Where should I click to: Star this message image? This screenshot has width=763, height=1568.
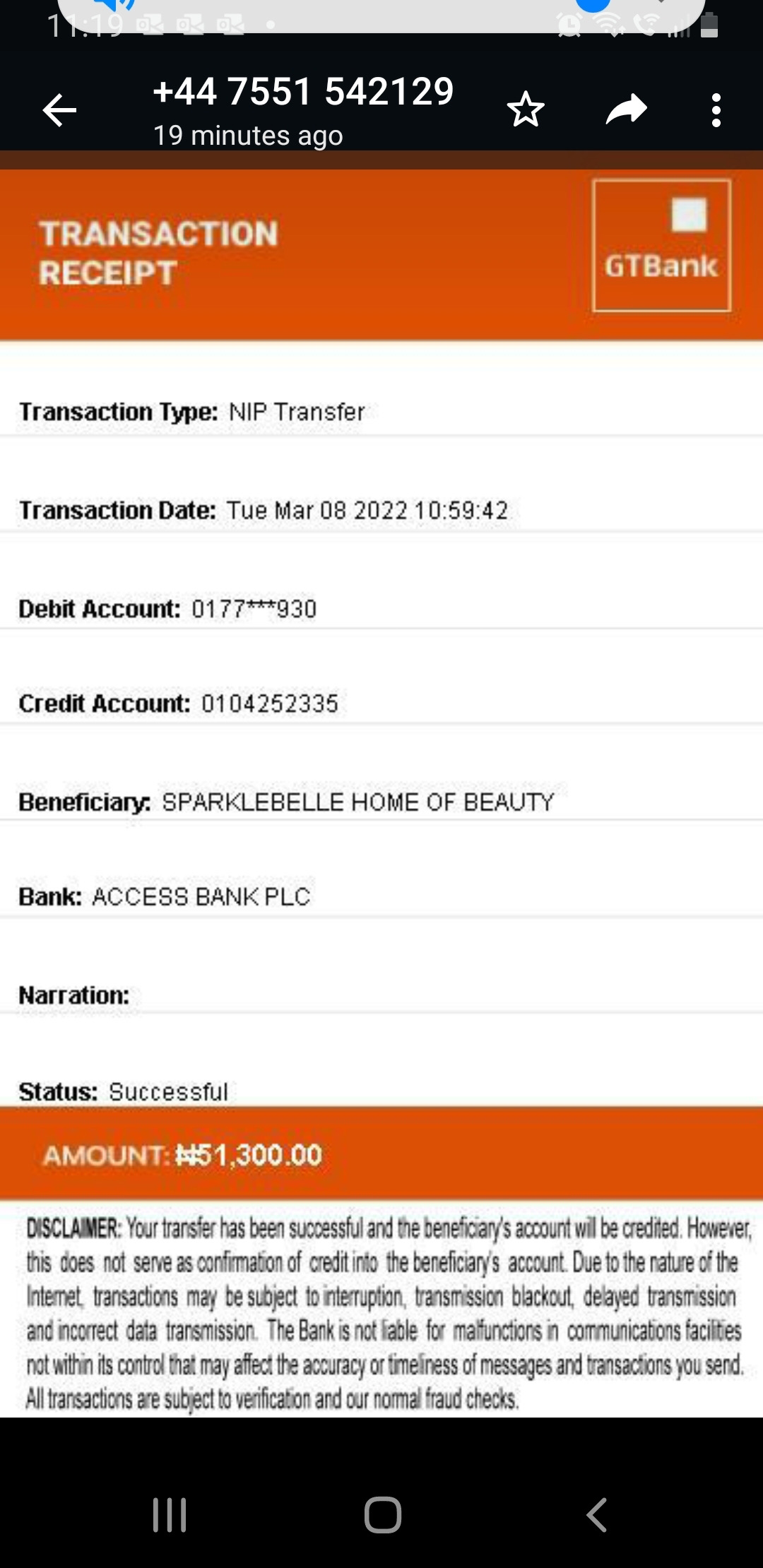(x=526, y=110)
